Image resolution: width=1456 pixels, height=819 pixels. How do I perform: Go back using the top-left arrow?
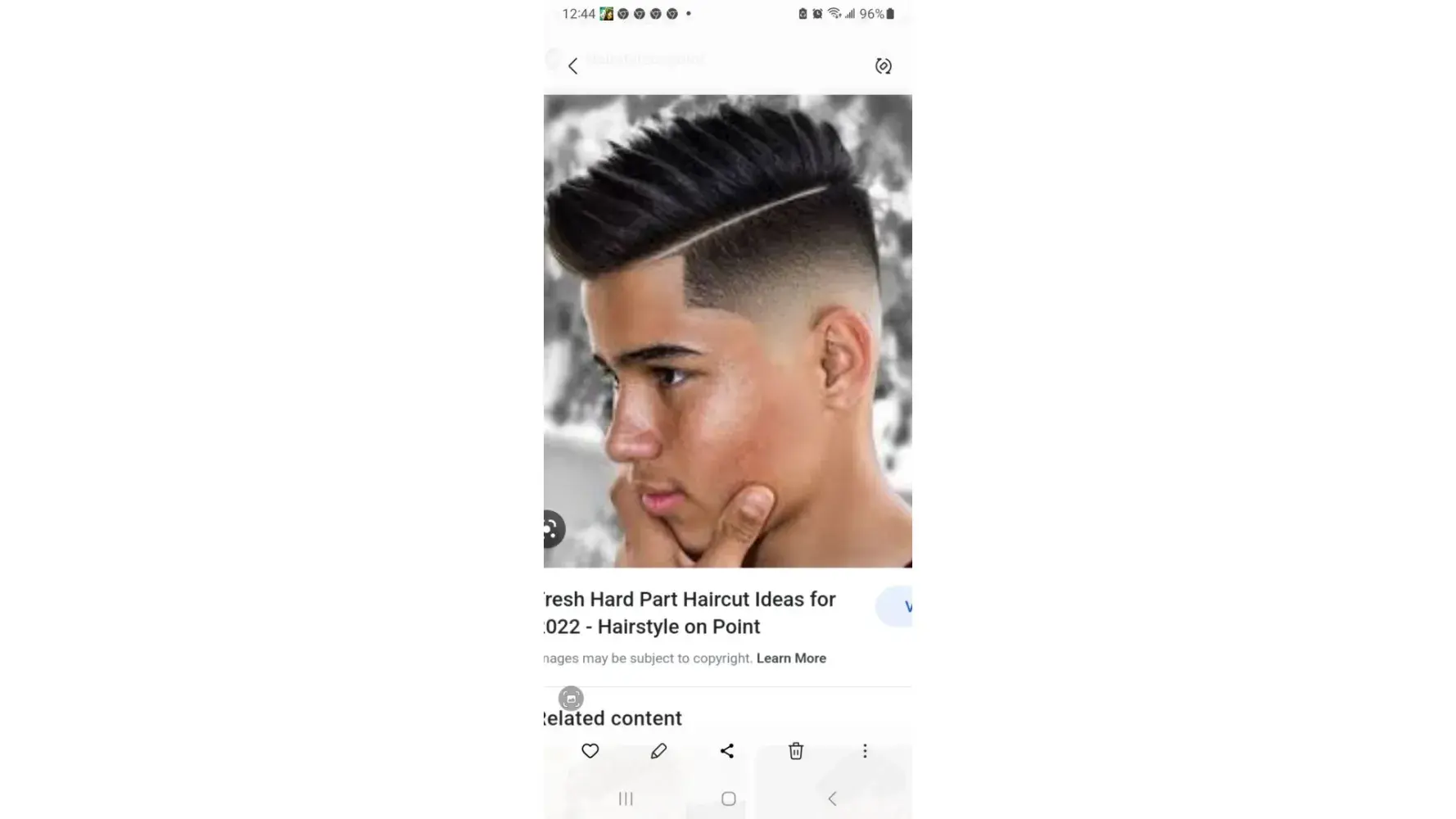coord(573,66)
